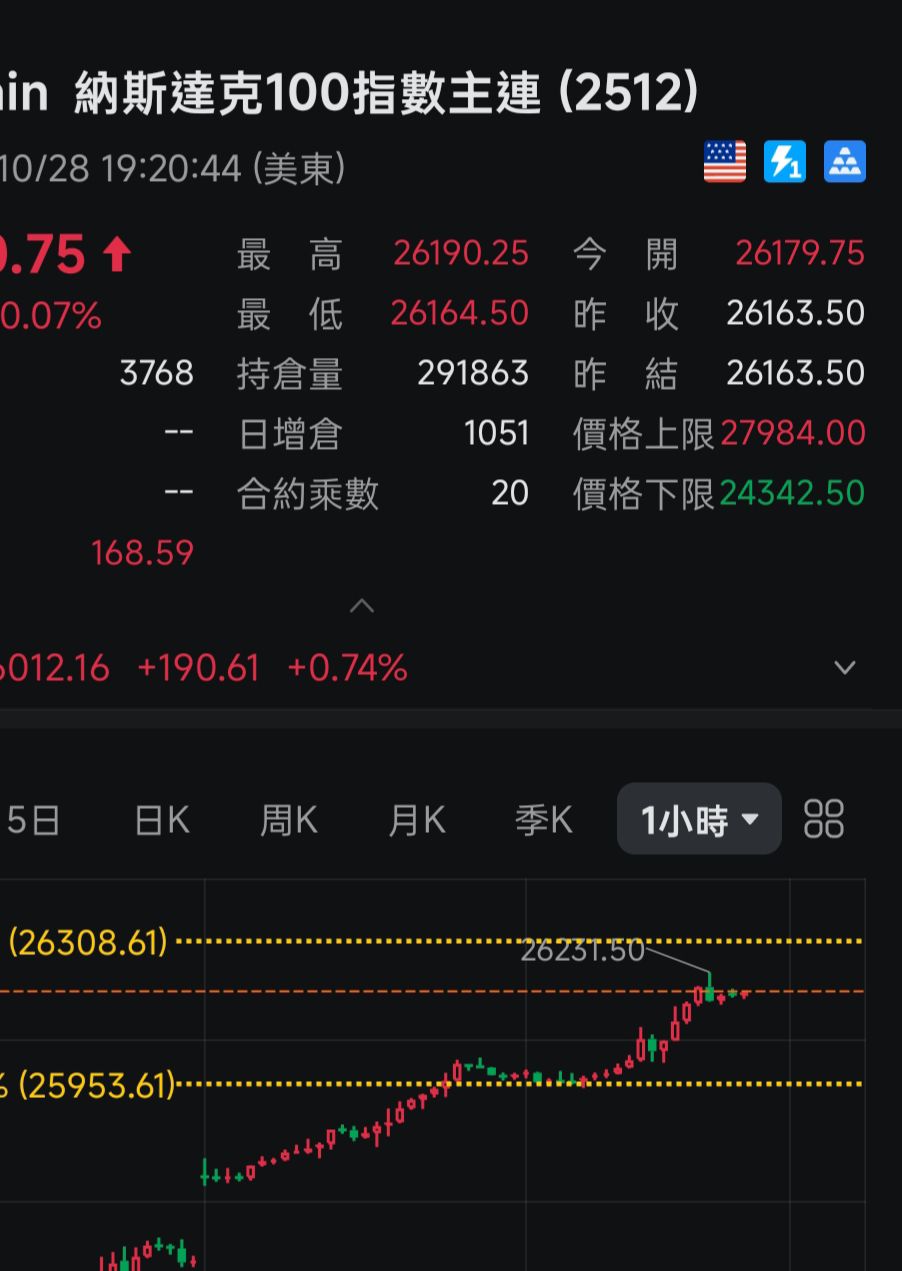Show the 月K chart
This screenshot has height=1271, width=902.
(416, 821)
